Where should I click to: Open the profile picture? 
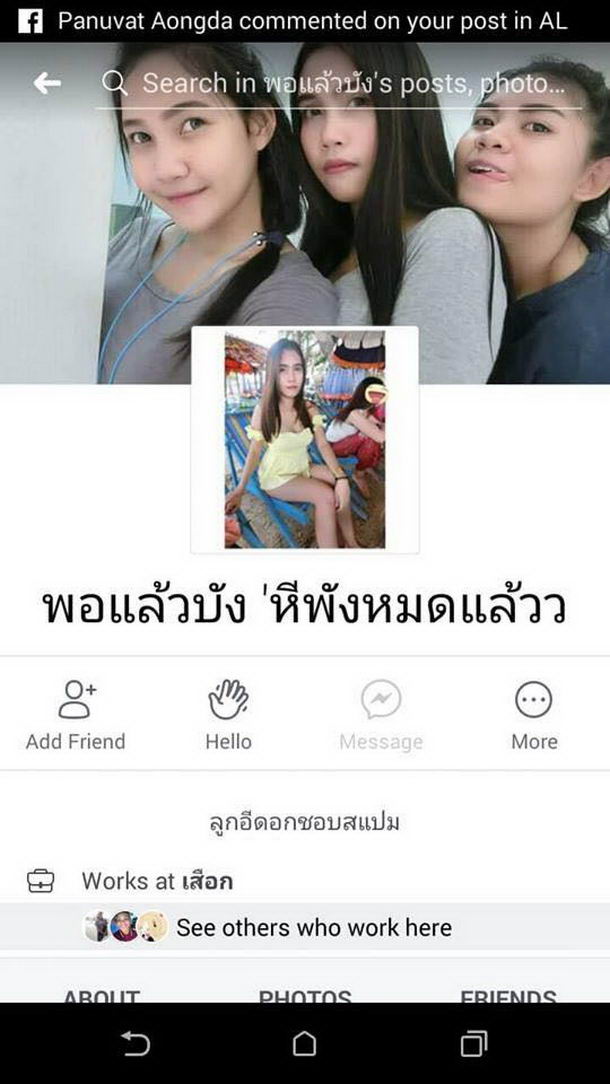point(304,441)
